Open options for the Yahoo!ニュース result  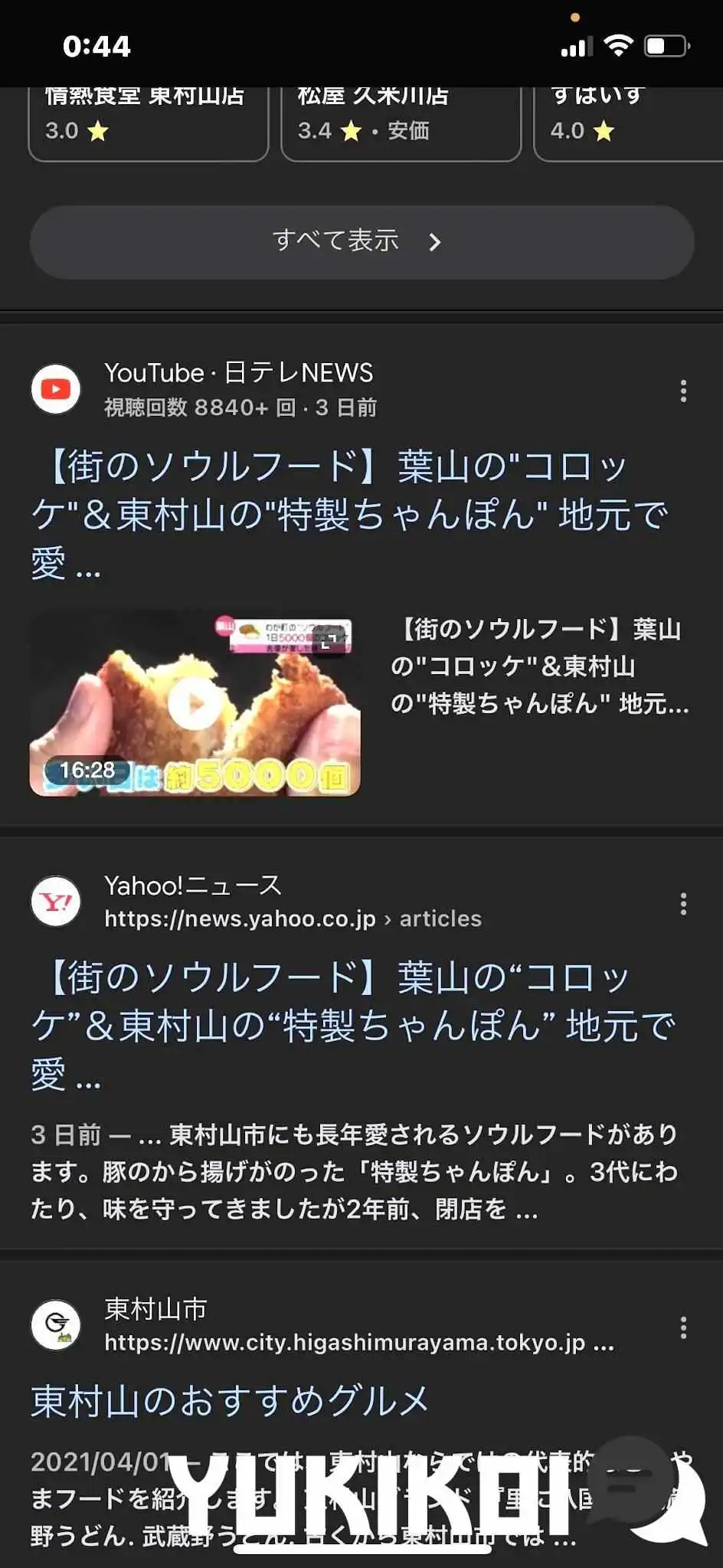click(x=683, y=904)
